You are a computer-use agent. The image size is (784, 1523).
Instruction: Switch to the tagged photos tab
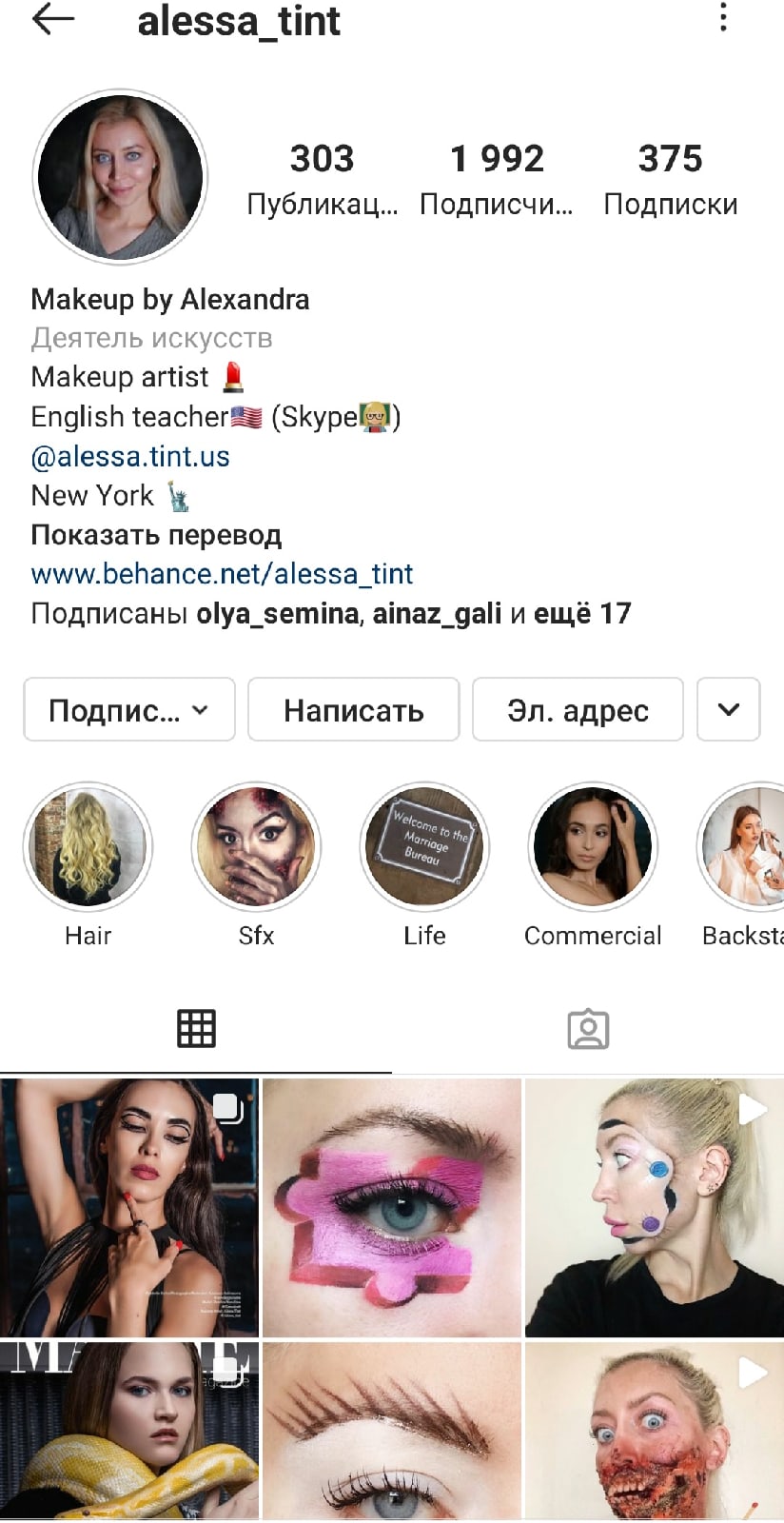[x=588, y=1029]
